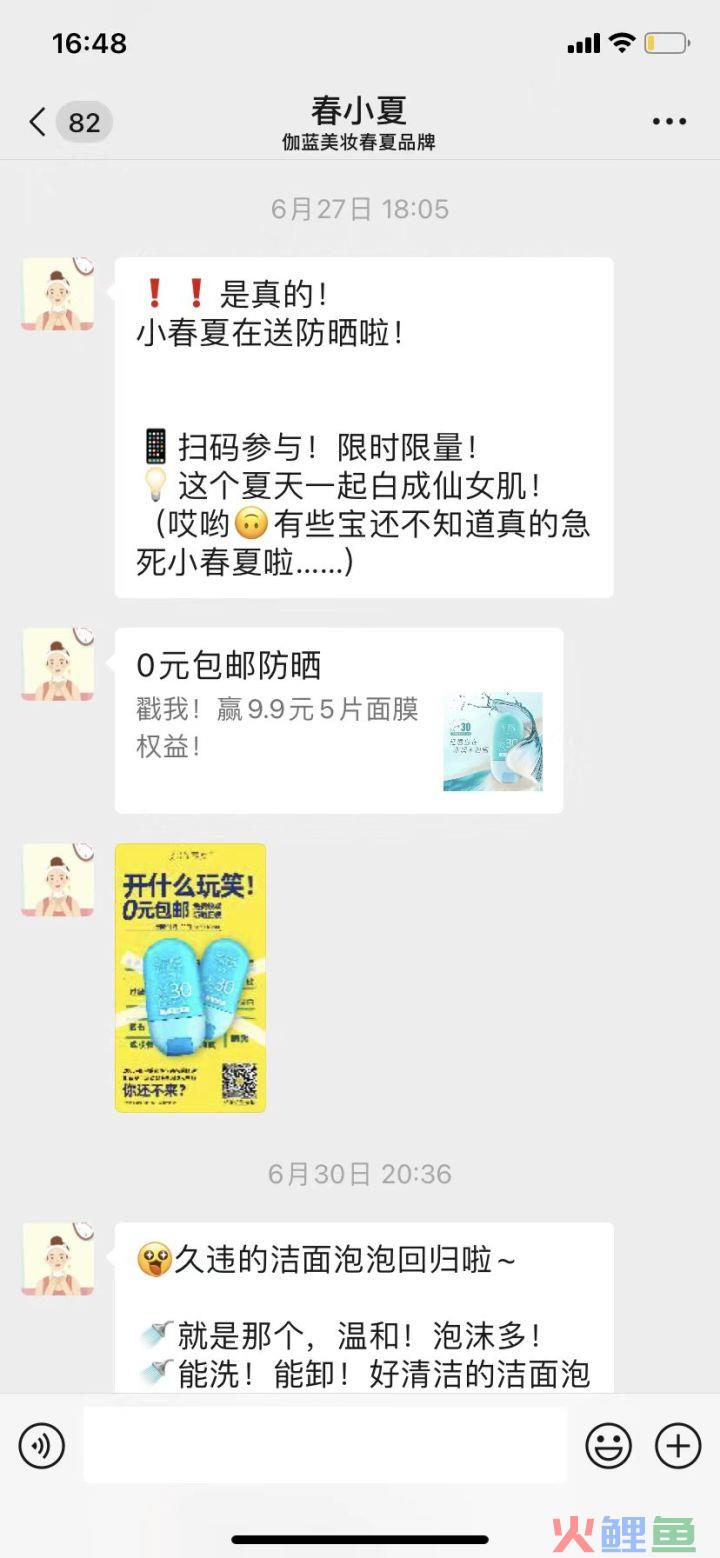Open sender avatar beside 是真的 message

[x=58, y=294]
